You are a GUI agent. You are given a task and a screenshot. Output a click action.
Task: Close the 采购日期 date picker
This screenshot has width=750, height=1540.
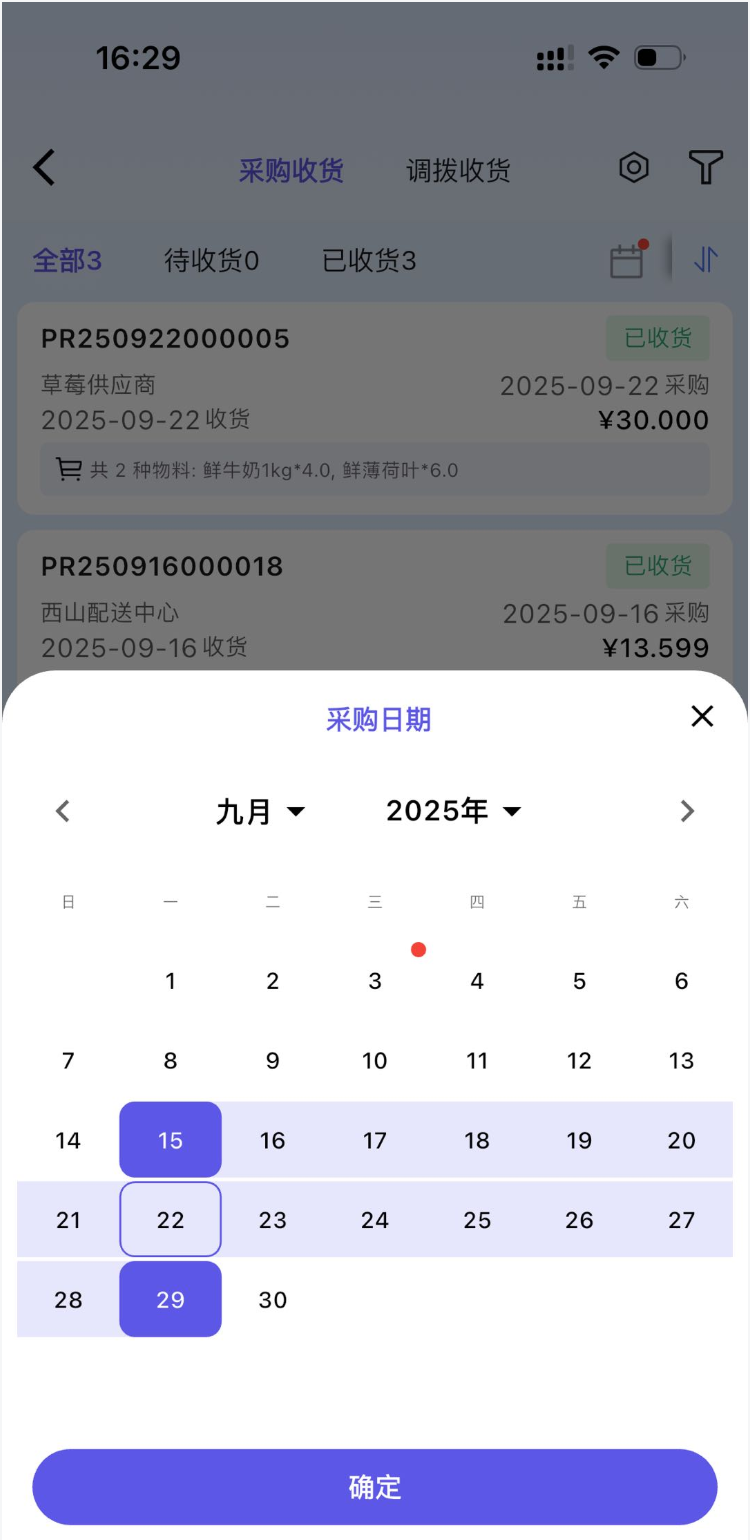point(702,716)
